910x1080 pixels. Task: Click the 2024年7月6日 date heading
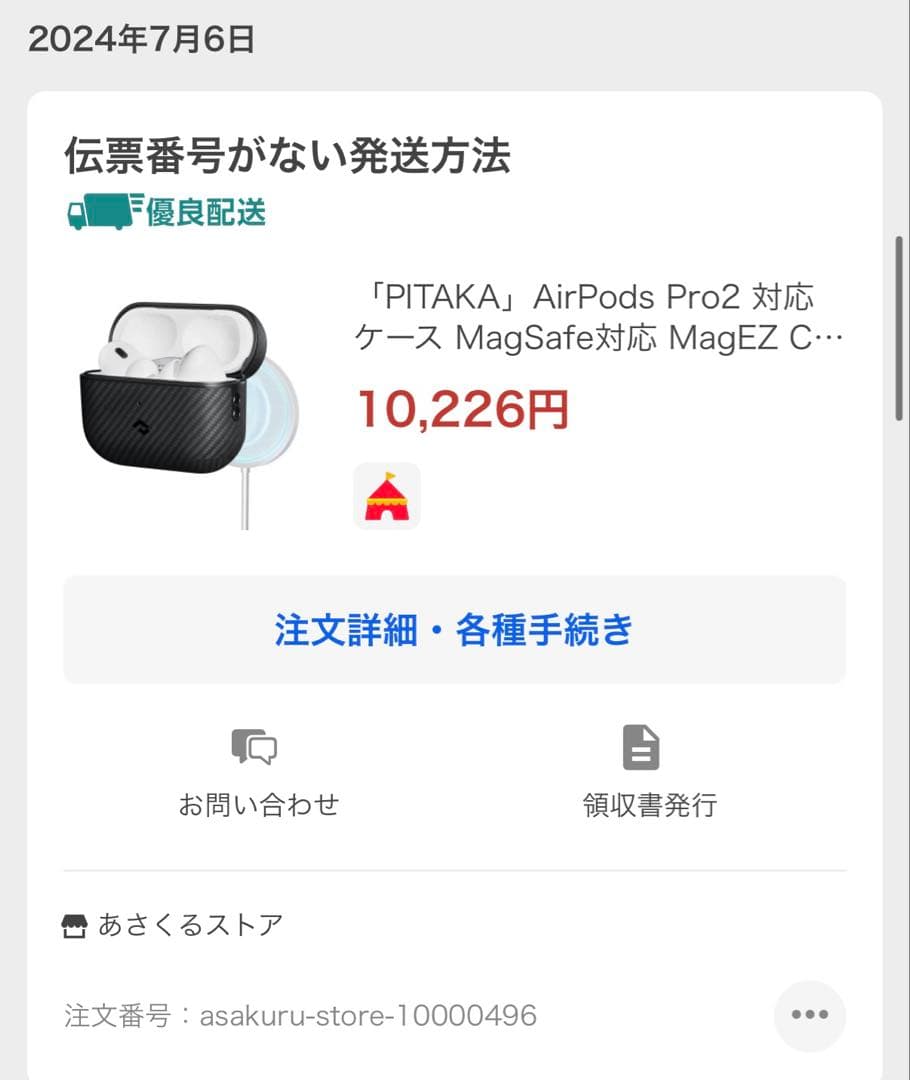[140, 41]
